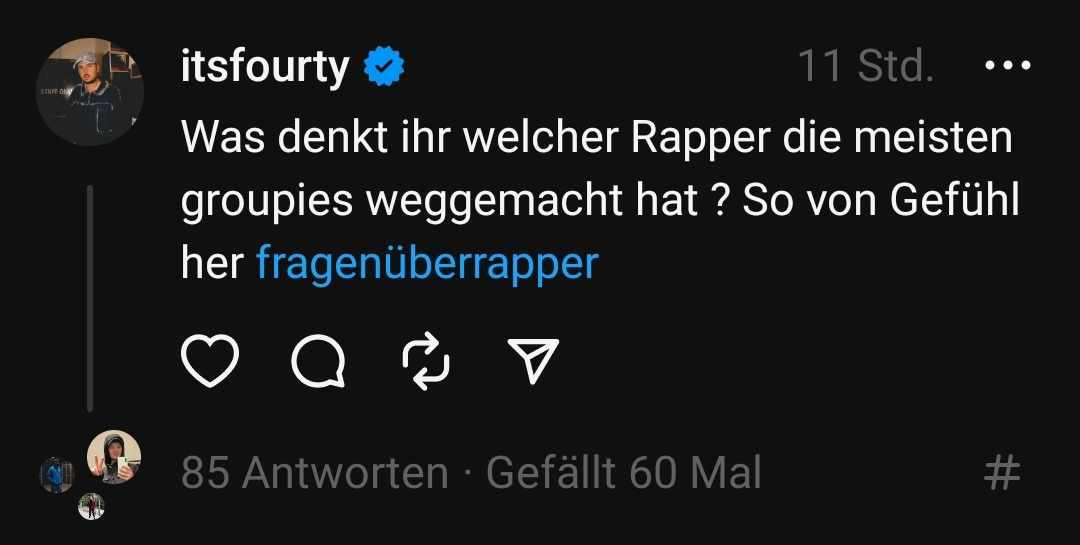This screenshot has width=1080, height=545.
Task: Show who liked via Gefällt 60 Mal
Action: [x=624, y=473]
